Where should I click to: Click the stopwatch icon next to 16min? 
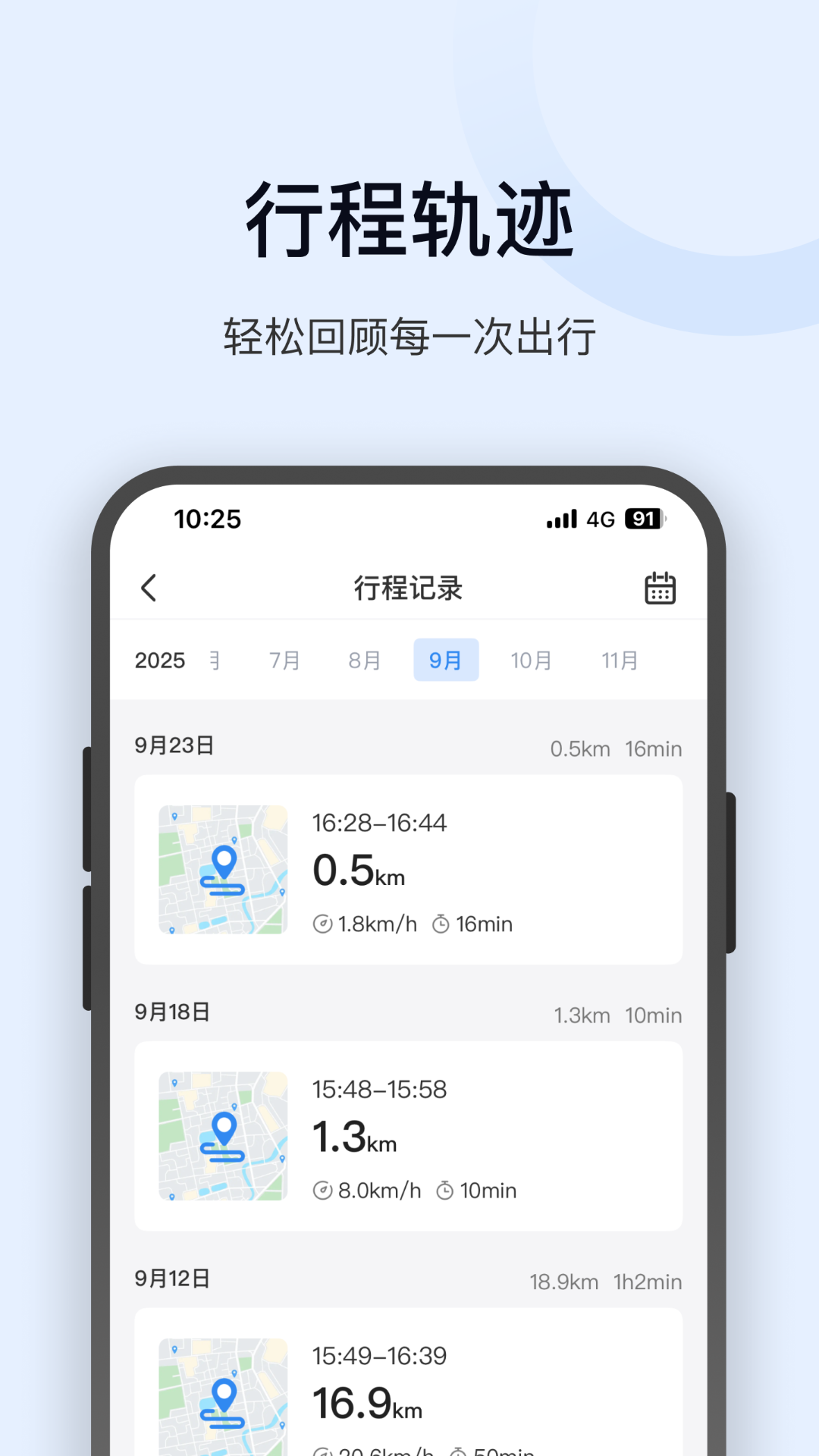(x=441, y=924)
